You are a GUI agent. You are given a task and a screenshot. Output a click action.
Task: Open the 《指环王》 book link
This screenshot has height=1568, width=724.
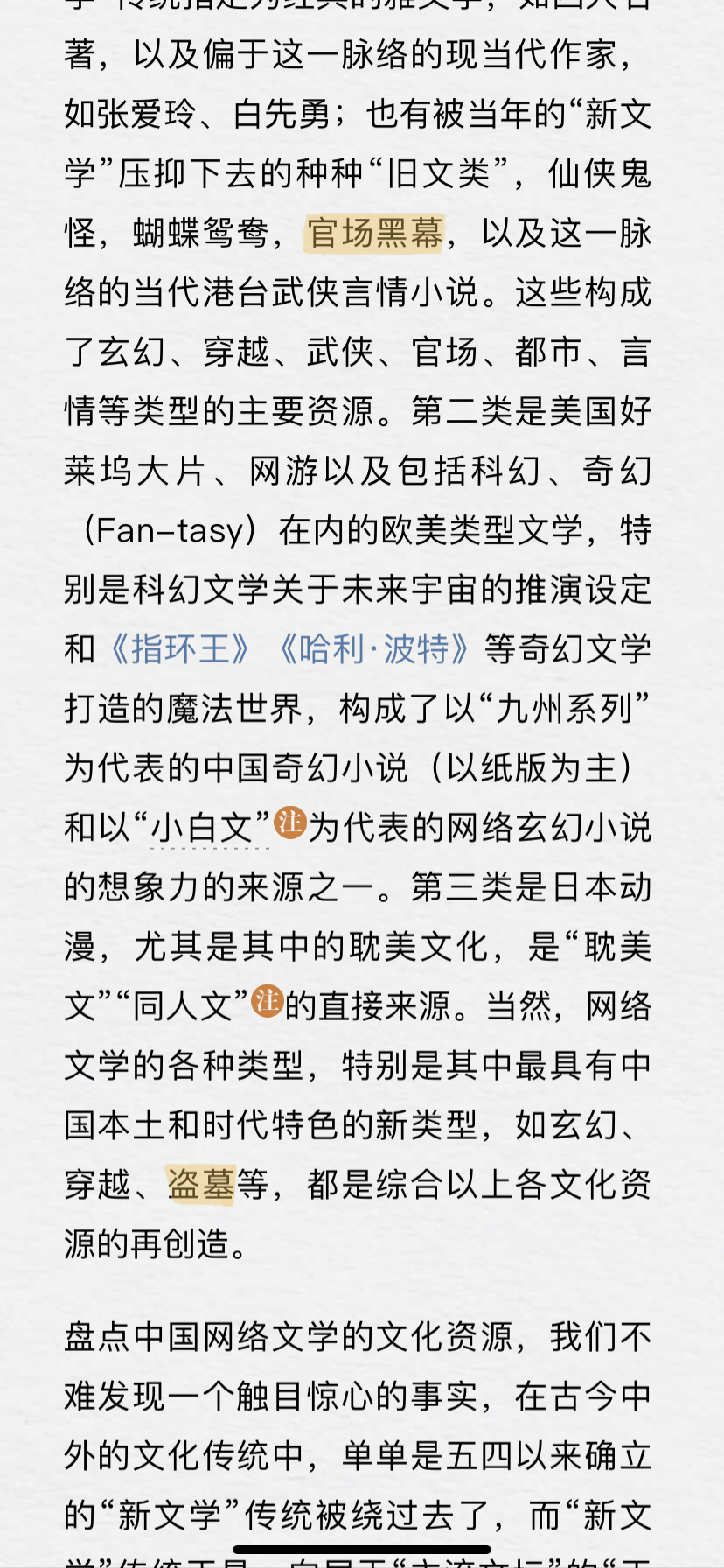point(180,649)
